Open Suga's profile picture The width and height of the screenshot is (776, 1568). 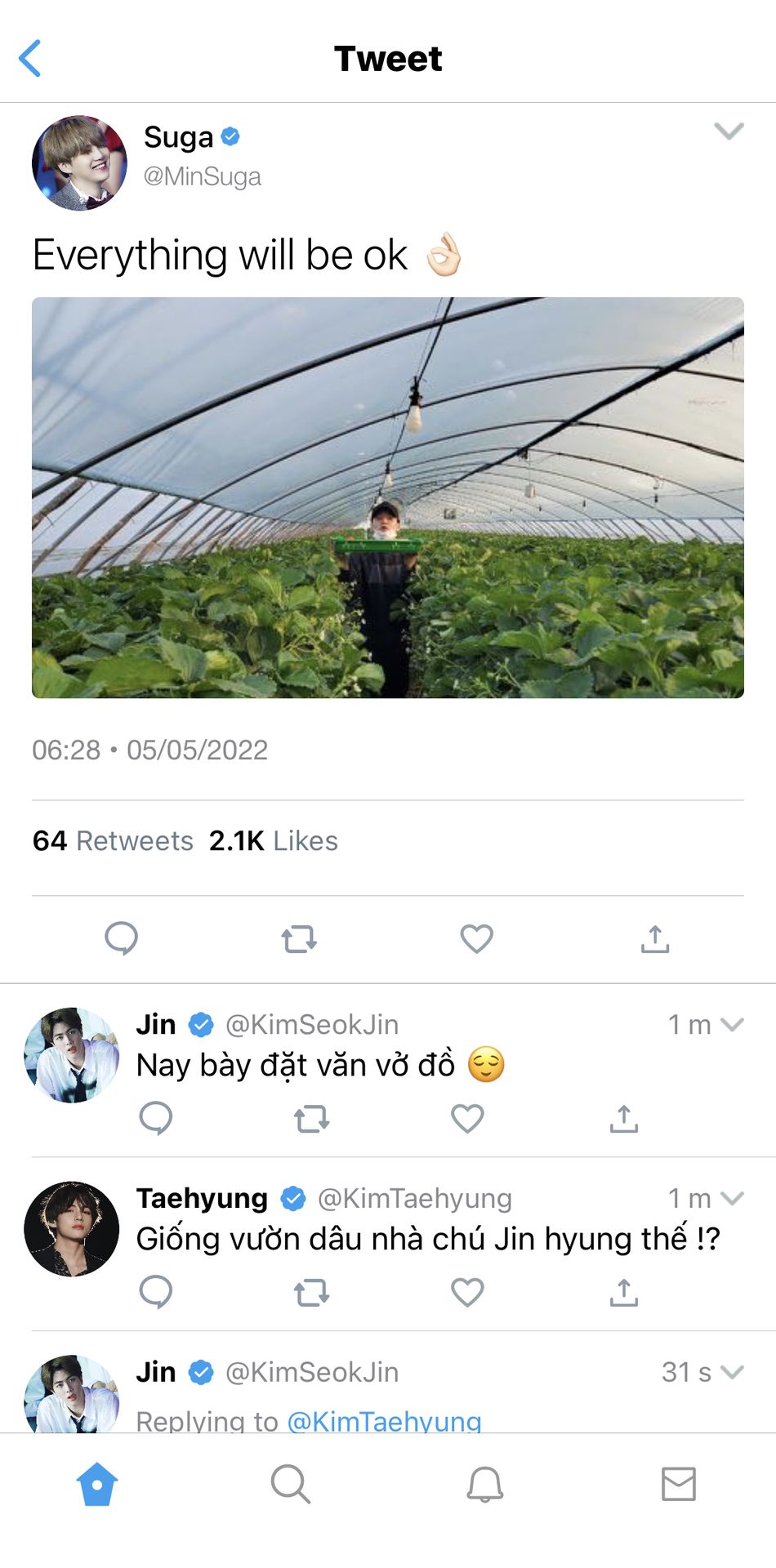[79, 163]
